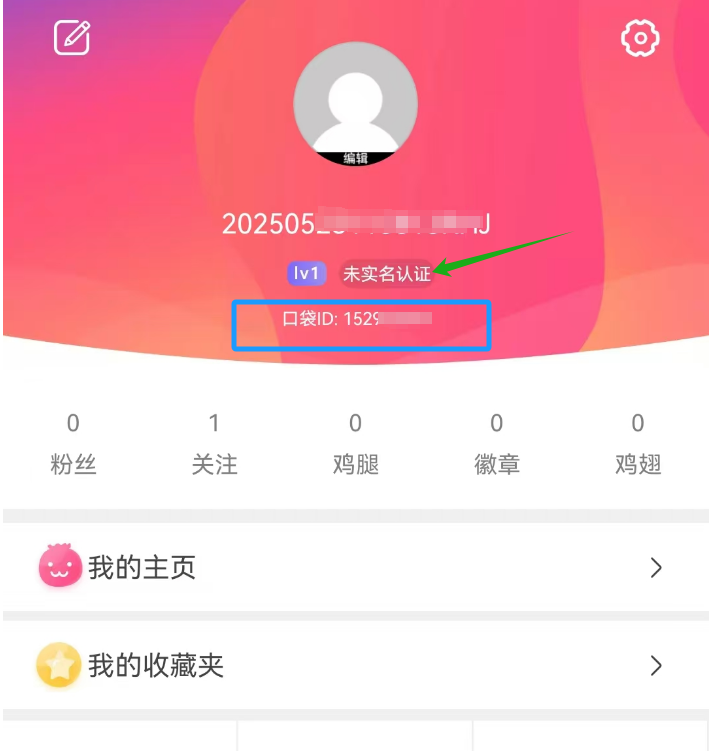The height and width of the screenshot is (751, 712).
Task: Open the settings gear
Action: 640,38
